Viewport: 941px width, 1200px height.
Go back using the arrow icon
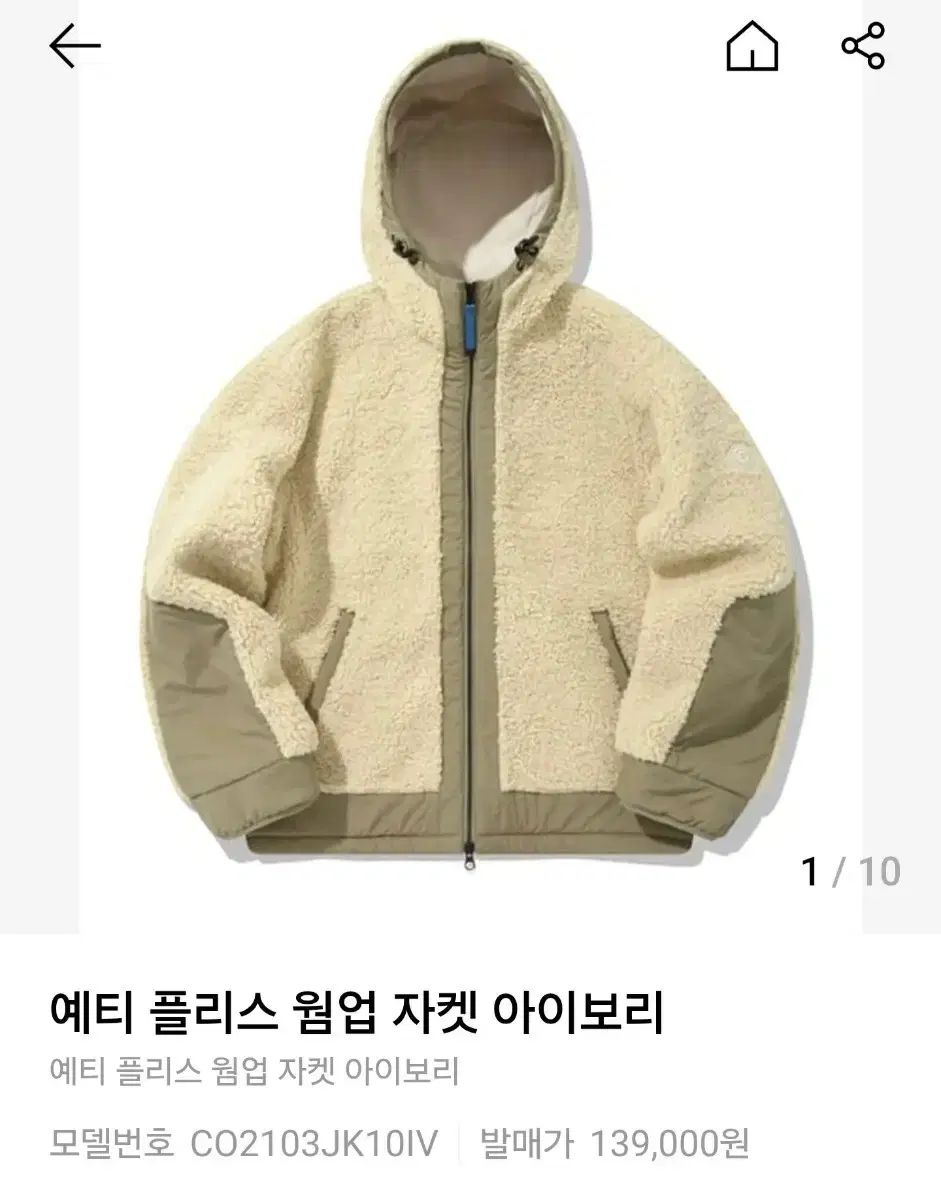point(75,46)
